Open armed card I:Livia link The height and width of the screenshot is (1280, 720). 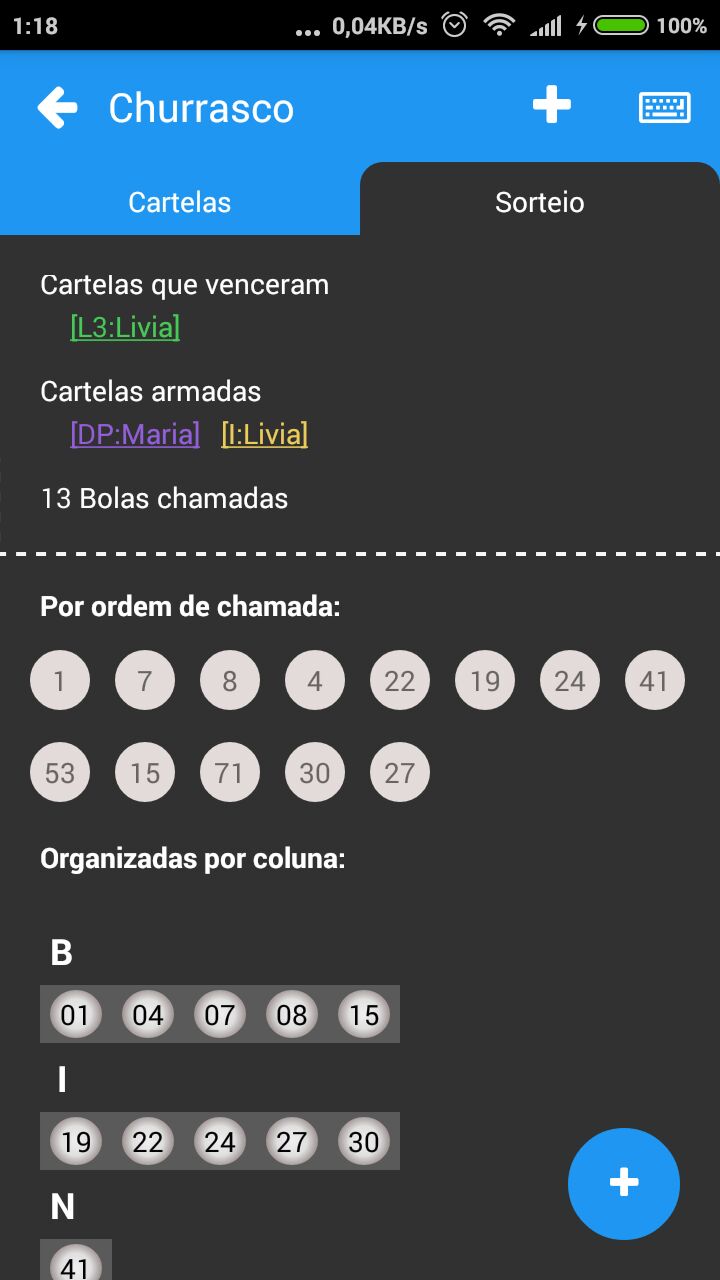coord(264,434)
